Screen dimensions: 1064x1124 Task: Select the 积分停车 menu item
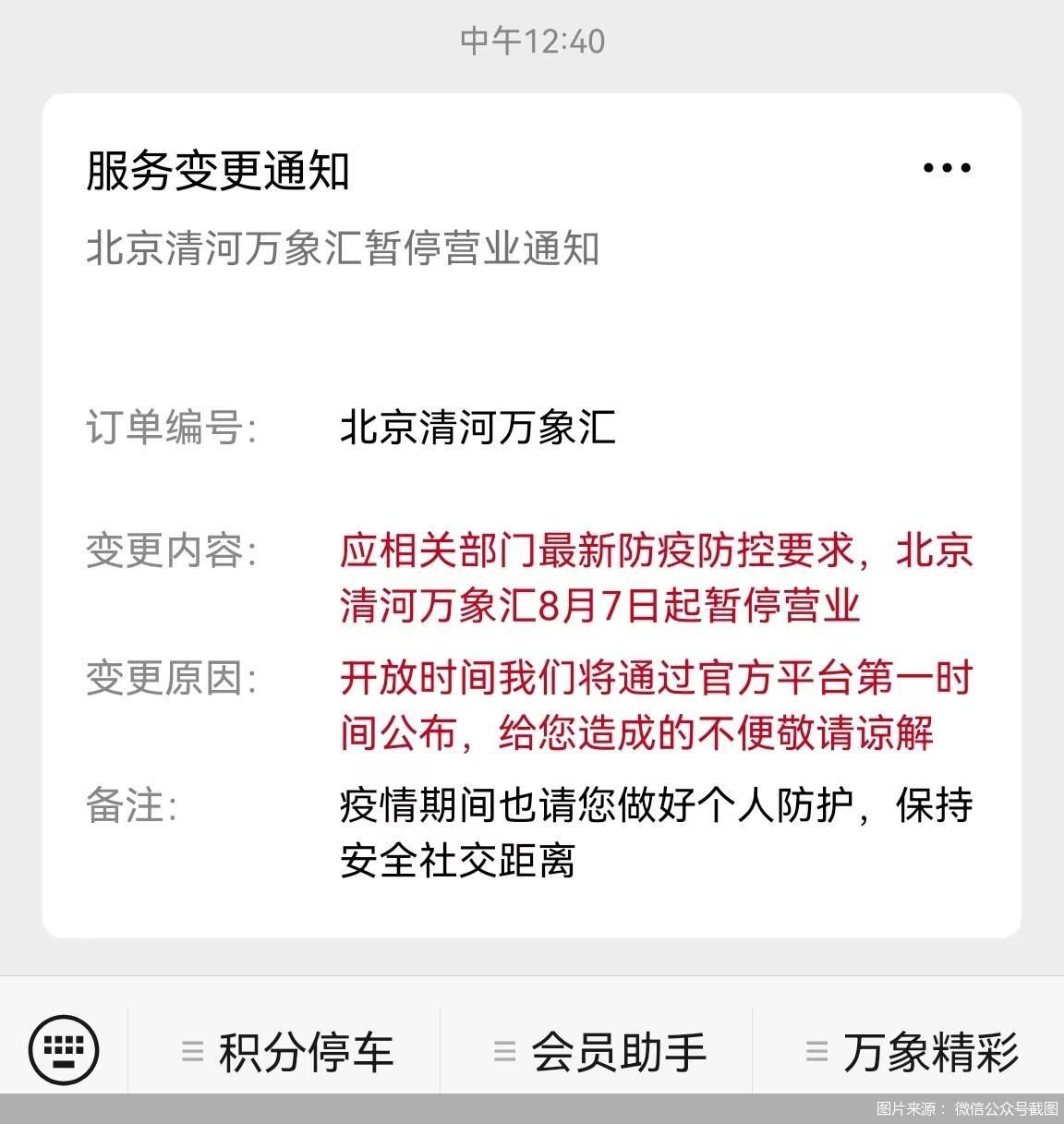pyautogui.click(x=304, y=1050)
